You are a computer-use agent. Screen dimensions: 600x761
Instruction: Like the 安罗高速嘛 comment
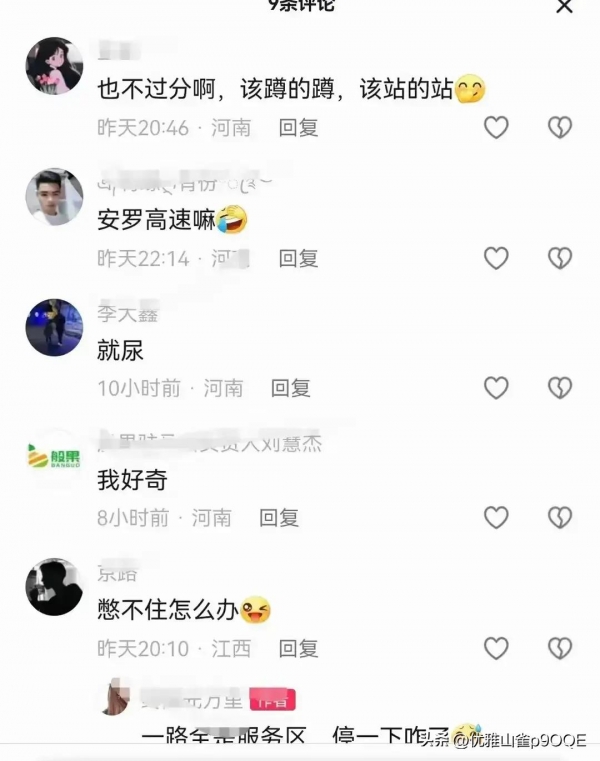coord(496,258)
